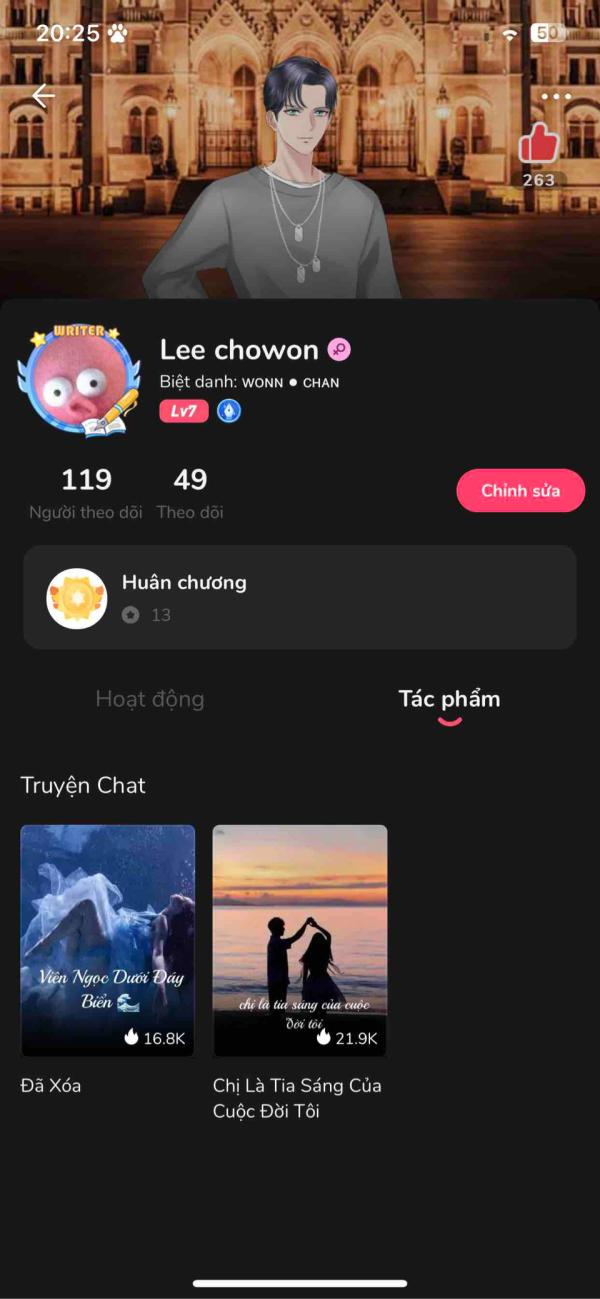Open Chị Là Tia Sáng Của Cuộc Đời Tôi
The image size is (600, 1299).
pyautogui.click(x=300, y=940)
